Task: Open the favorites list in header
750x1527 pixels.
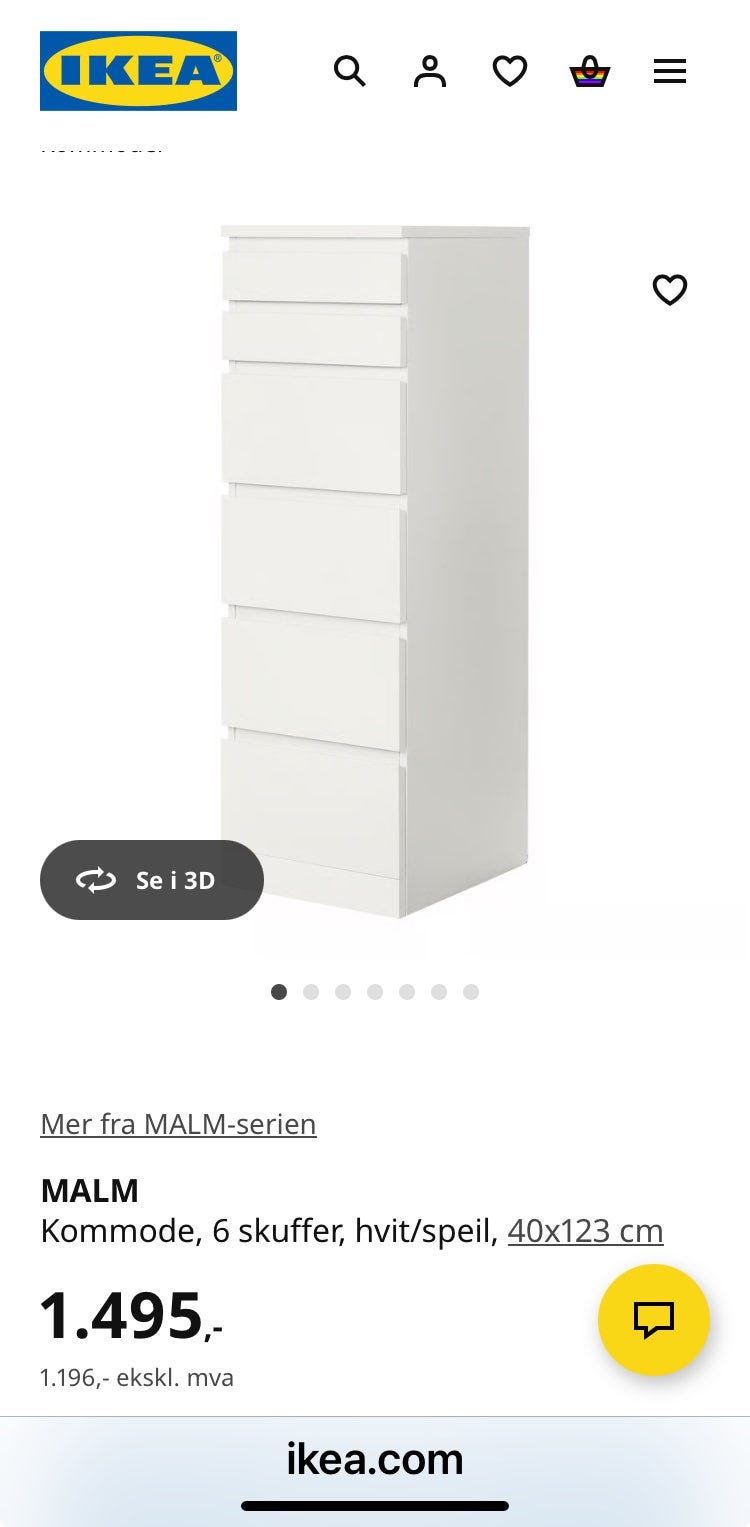Action: (510, 71)
